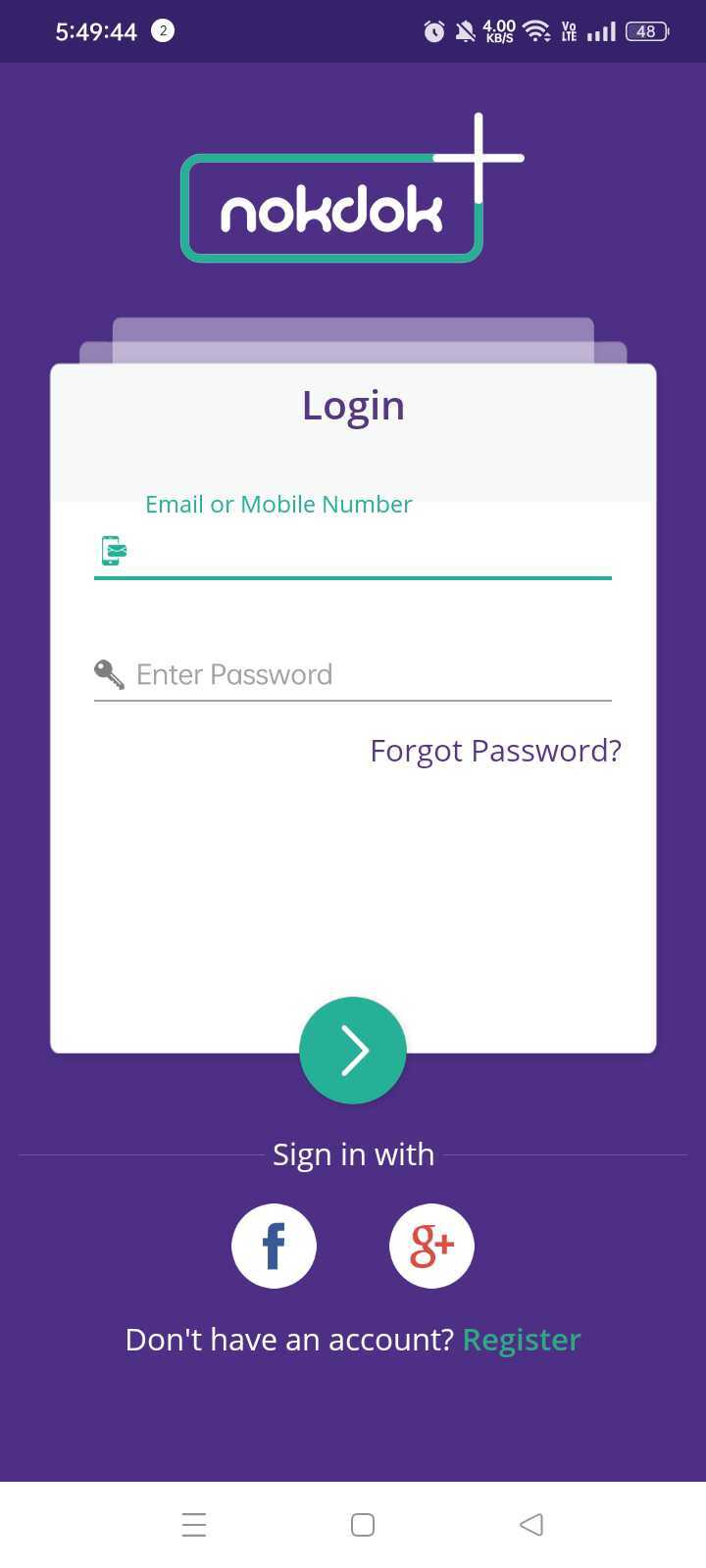Open the Forgot Password link
706x1568 pixels.
point(495,751)
